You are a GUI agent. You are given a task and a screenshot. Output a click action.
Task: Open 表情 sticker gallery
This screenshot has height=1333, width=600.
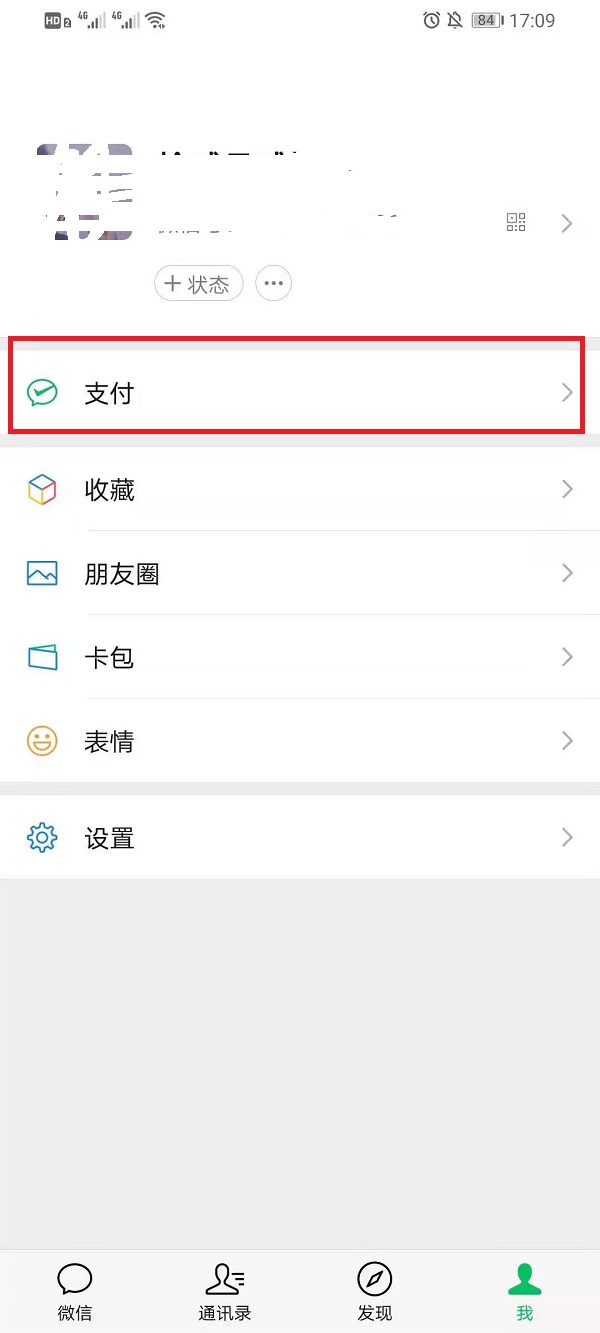[300, 742]
